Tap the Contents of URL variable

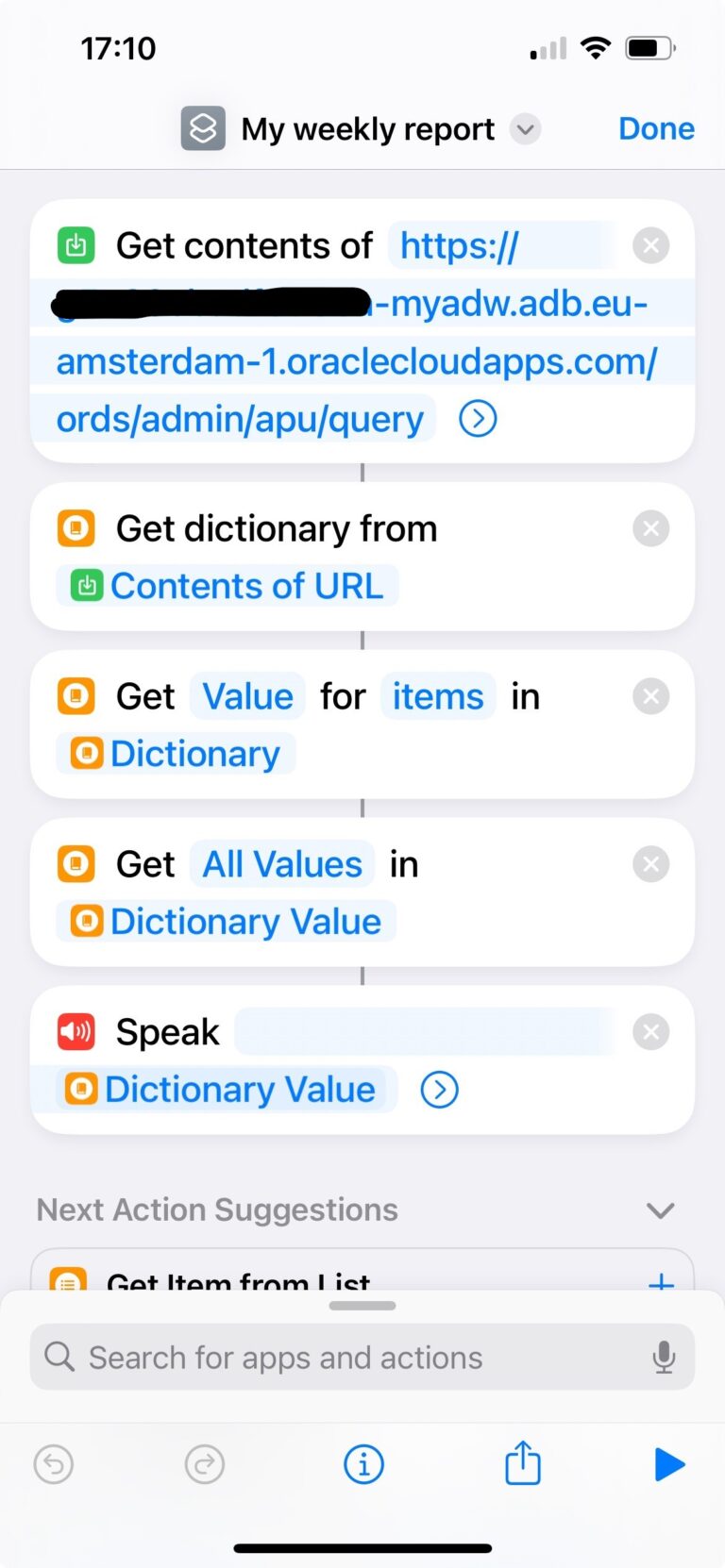pyautogui.click(x=228, y=586)
